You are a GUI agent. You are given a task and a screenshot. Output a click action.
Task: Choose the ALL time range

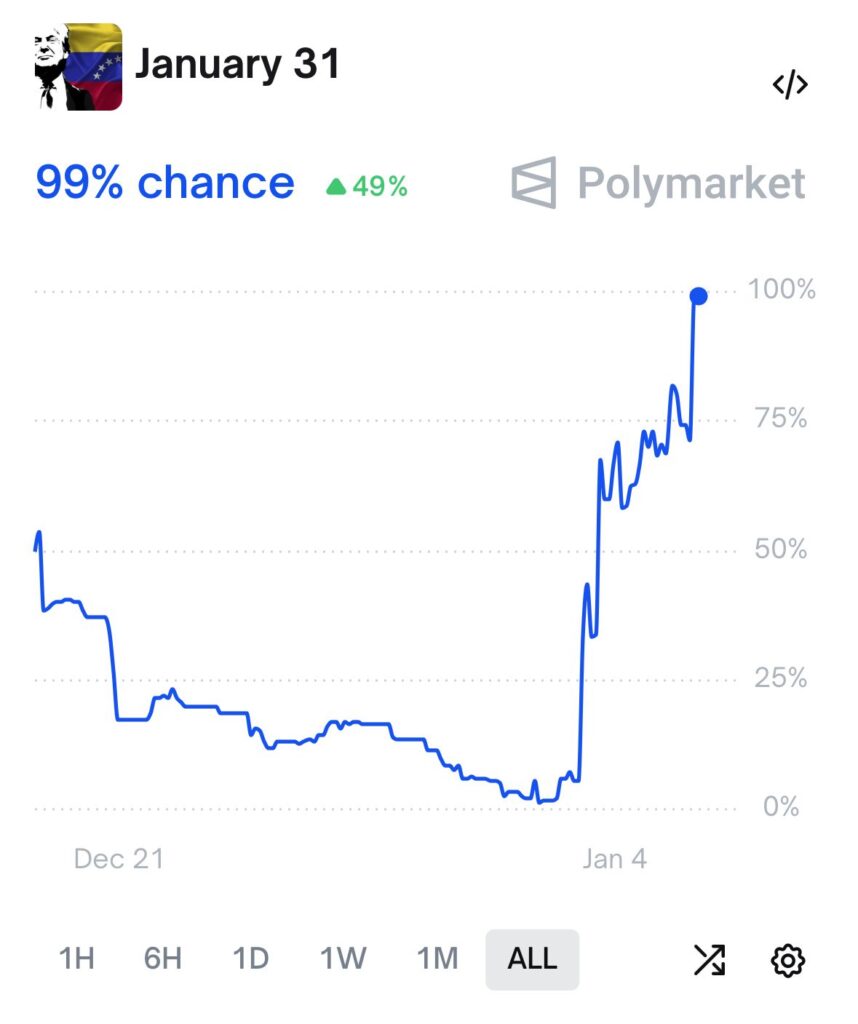[532, 959]
